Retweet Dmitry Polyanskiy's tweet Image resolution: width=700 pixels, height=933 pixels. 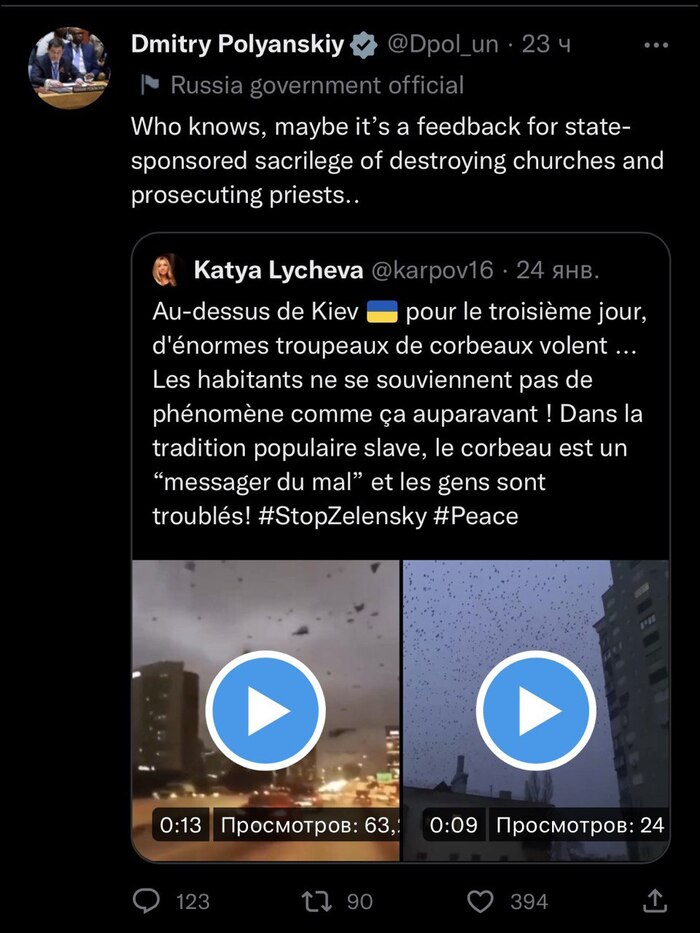coord(316,901)
